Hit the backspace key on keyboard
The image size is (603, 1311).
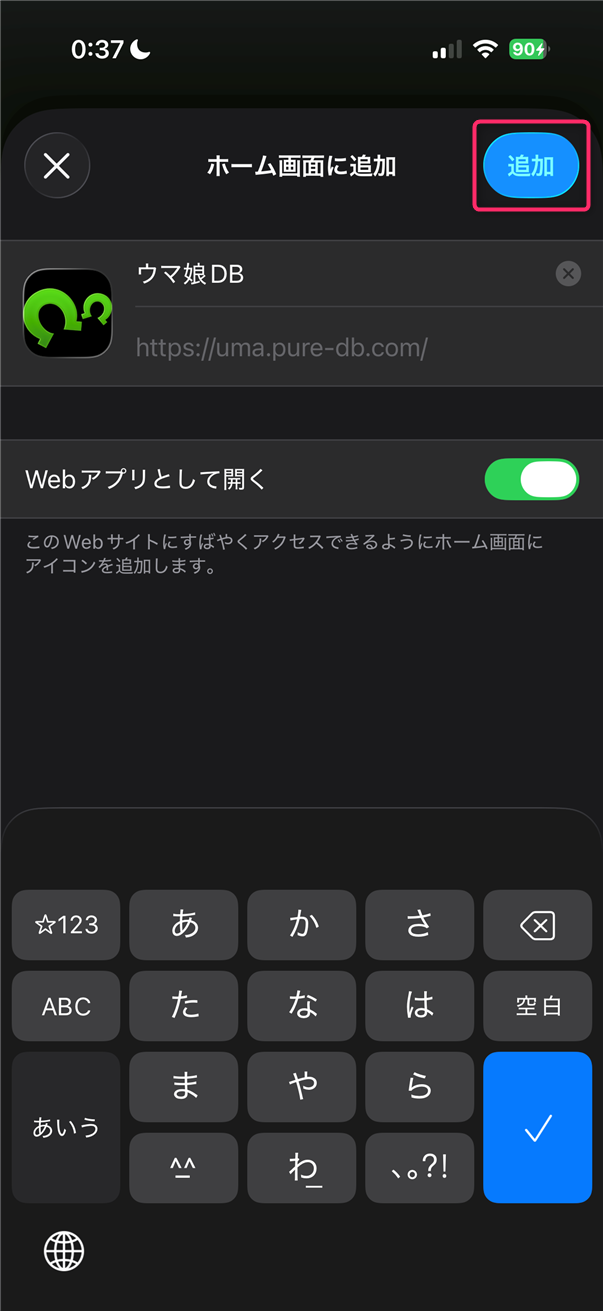(x=537, y=926)
